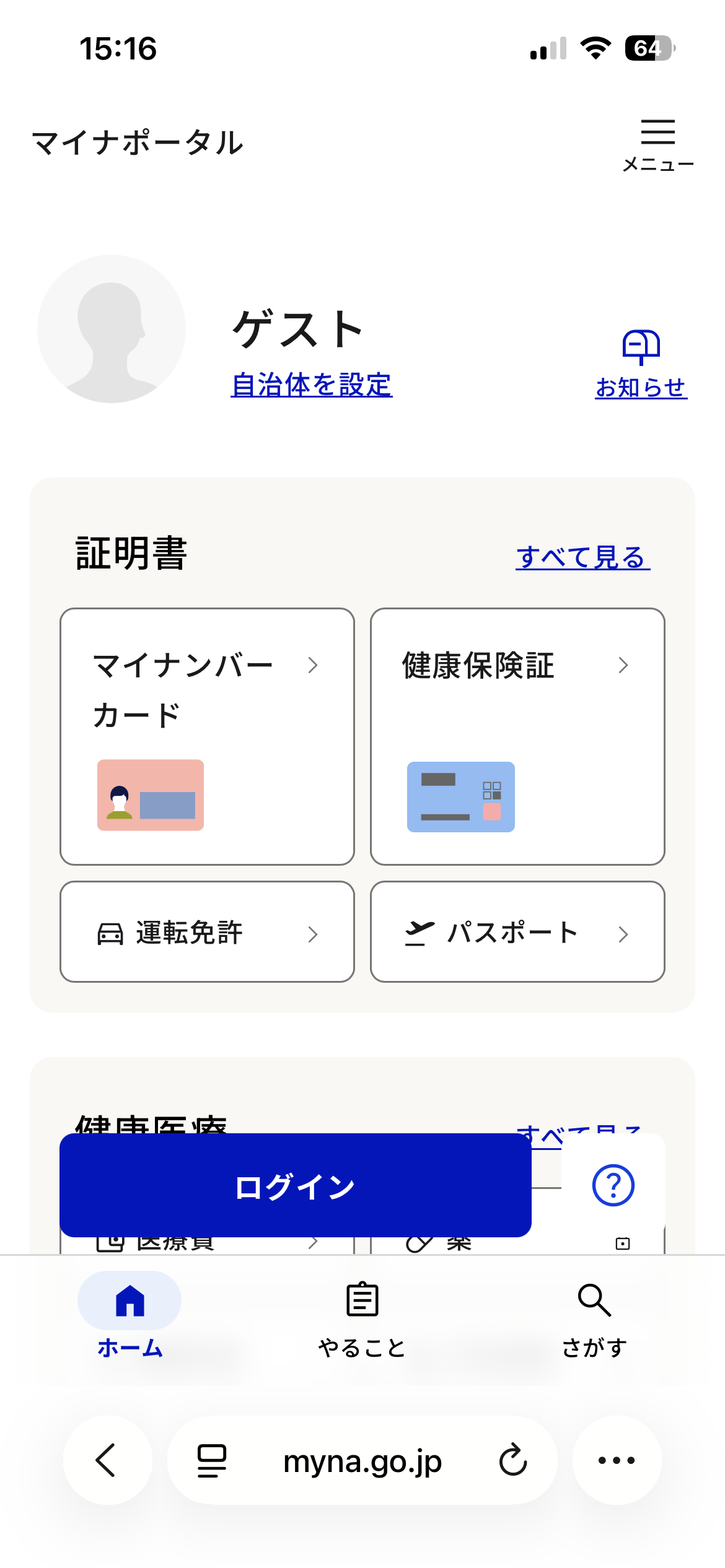Open the 健康保険証 card
Screen dimensions: 725x1568
point(517,736)
